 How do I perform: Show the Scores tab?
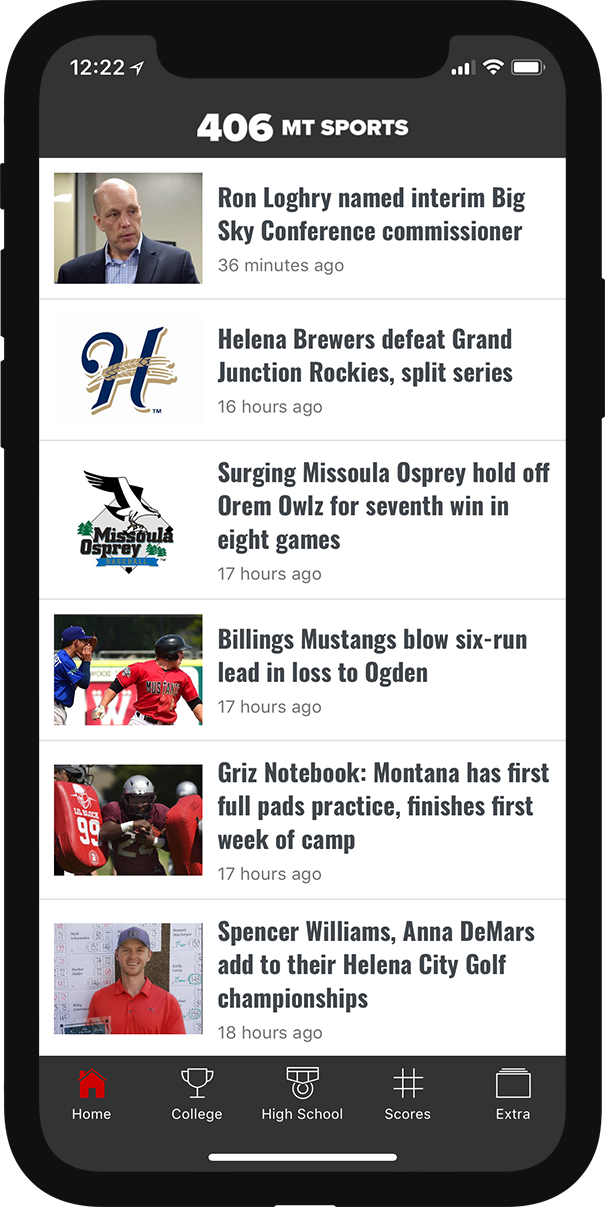pos(407,1094)
